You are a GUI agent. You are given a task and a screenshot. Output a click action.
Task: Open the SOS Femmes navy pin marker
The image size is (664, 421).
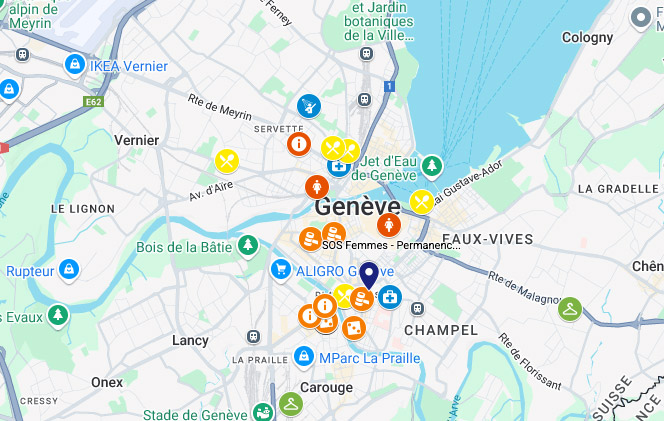[368, 273]
